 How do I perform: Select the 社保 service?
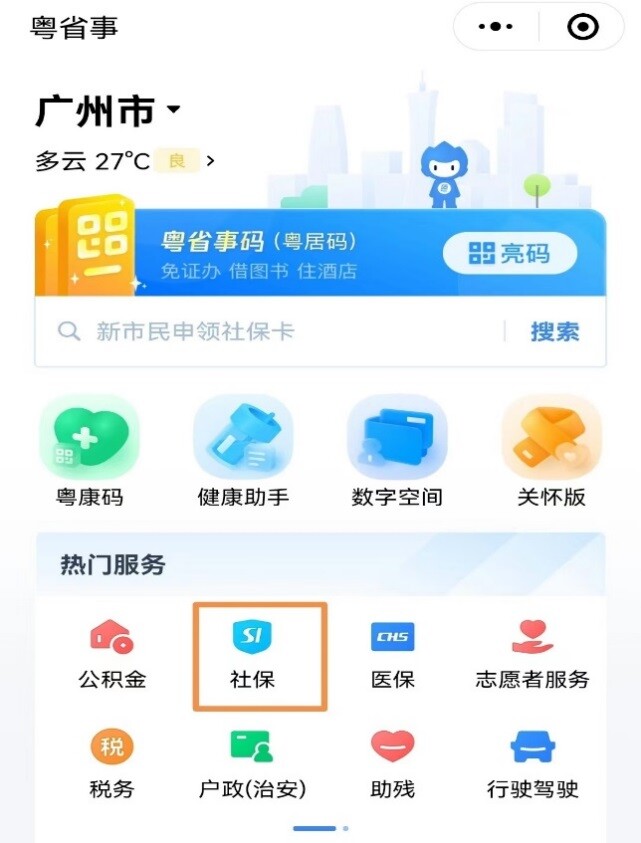[x=252, y=655]
